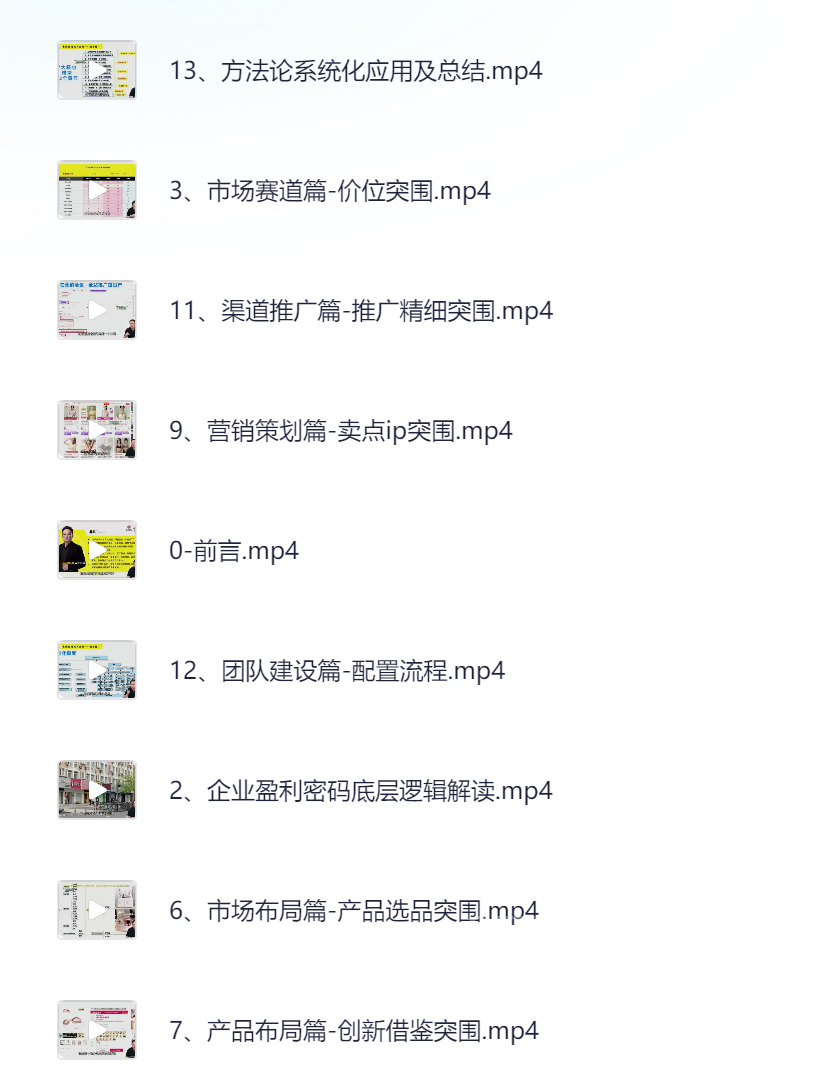Viewport: 834px width, 1088px height.
Task: Select 9、营销策划篇-卖点ip突围.mp4
Action: pos(340,431)
